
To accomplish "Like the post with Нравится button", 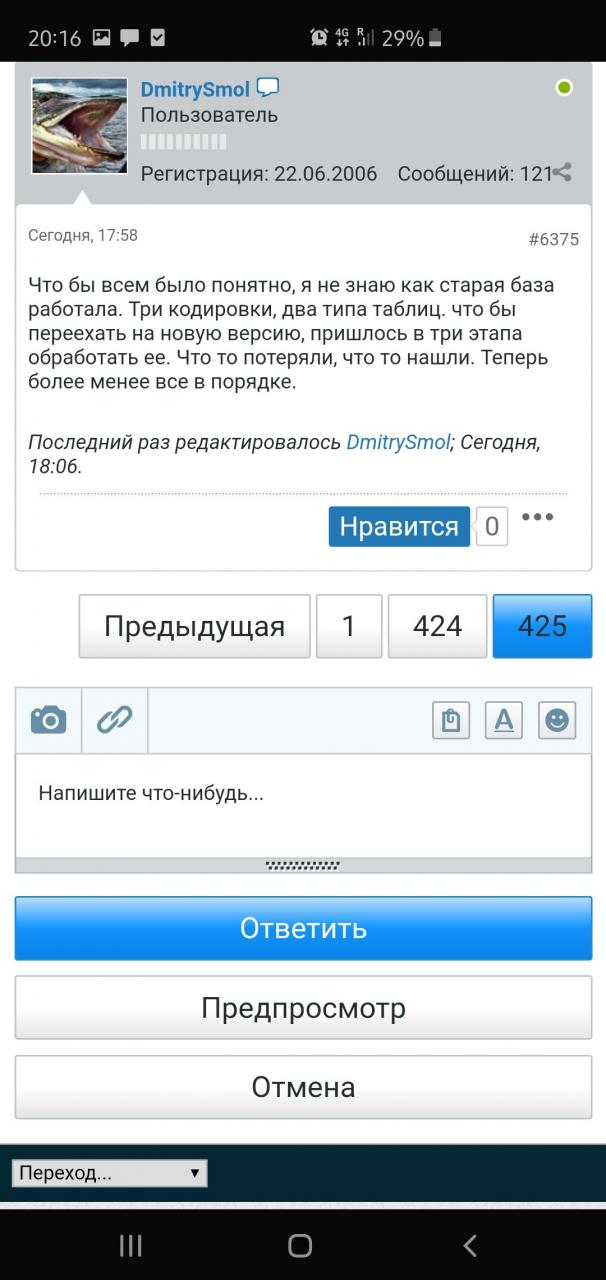I will 399,526.
